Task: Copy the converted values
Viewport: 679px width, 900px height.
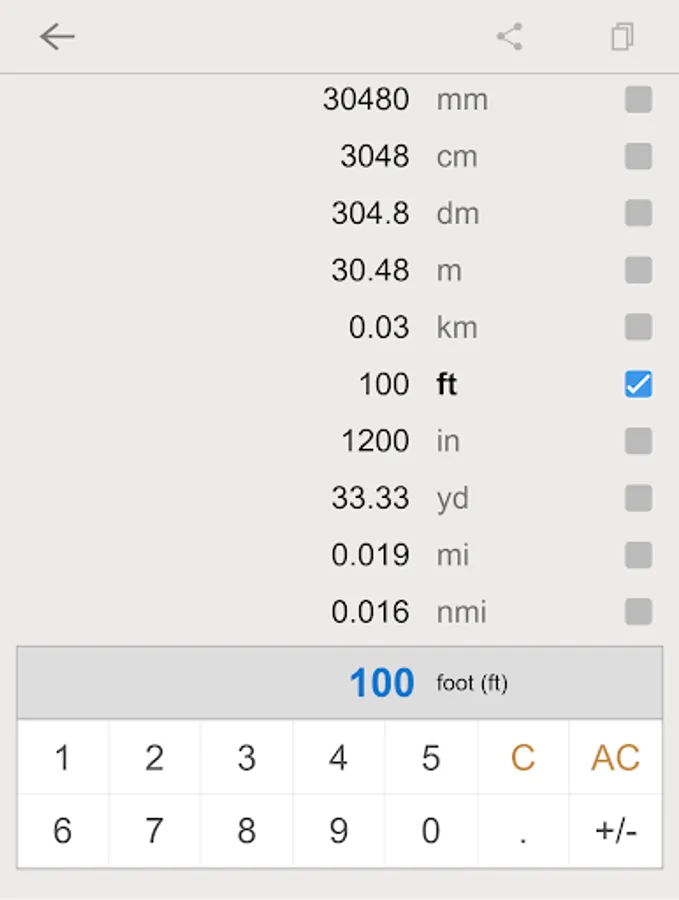Action: 622,37
